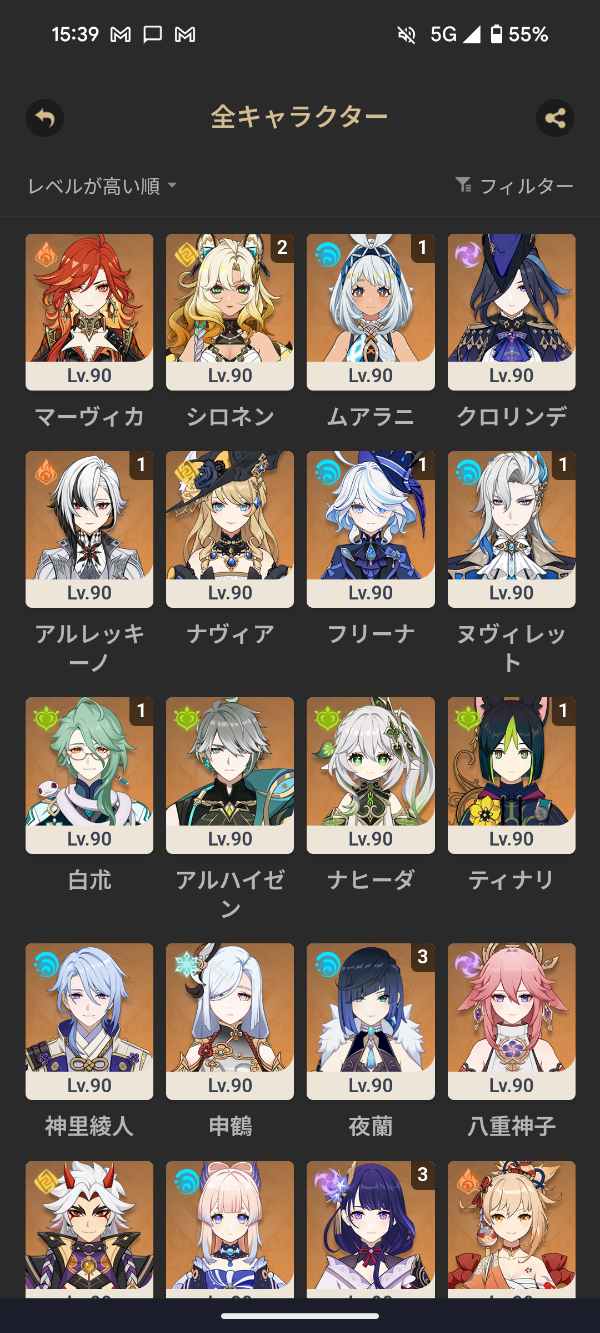Share the character list
Viewport: 600px width, 1333px height.
[555, 118]
